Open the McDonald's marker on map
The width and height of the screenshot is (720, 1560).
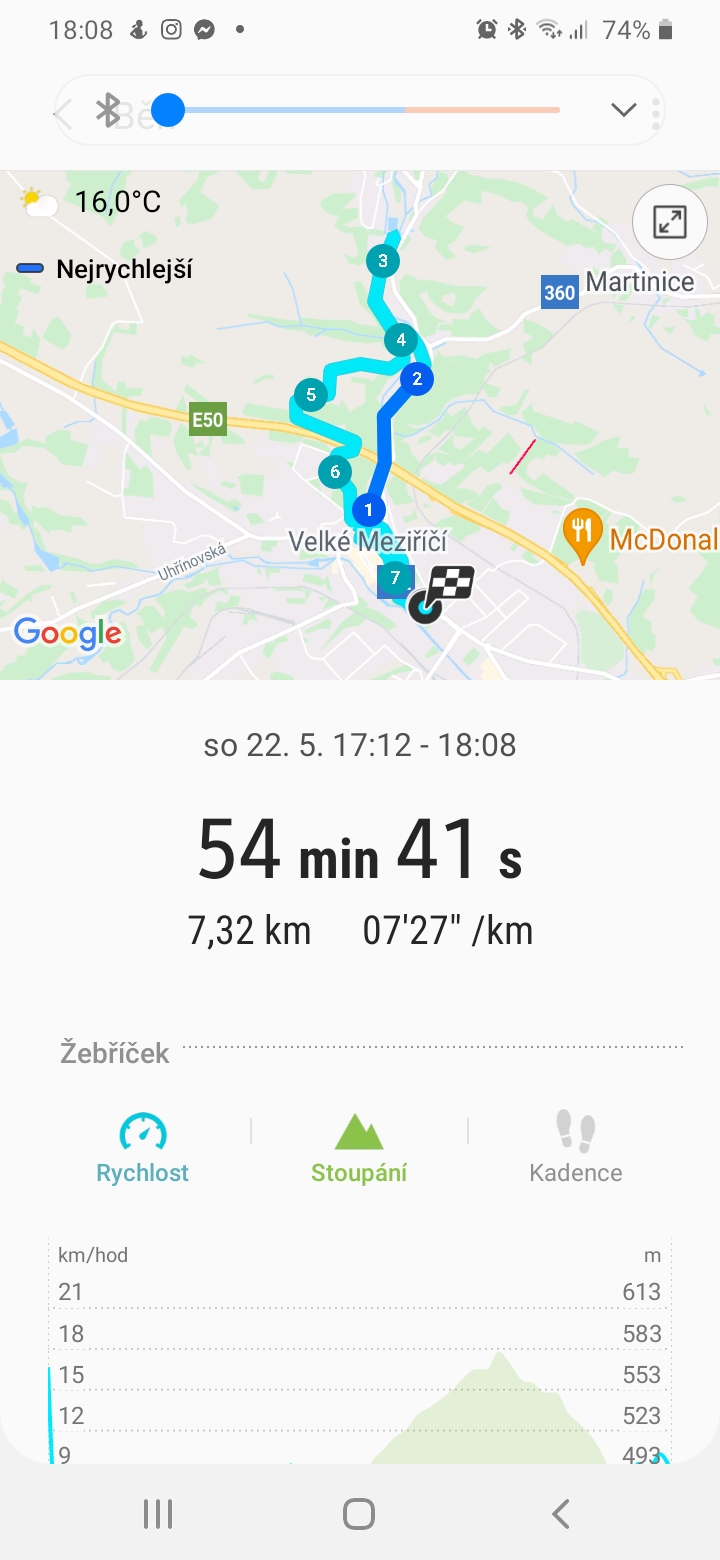(582, 536)
